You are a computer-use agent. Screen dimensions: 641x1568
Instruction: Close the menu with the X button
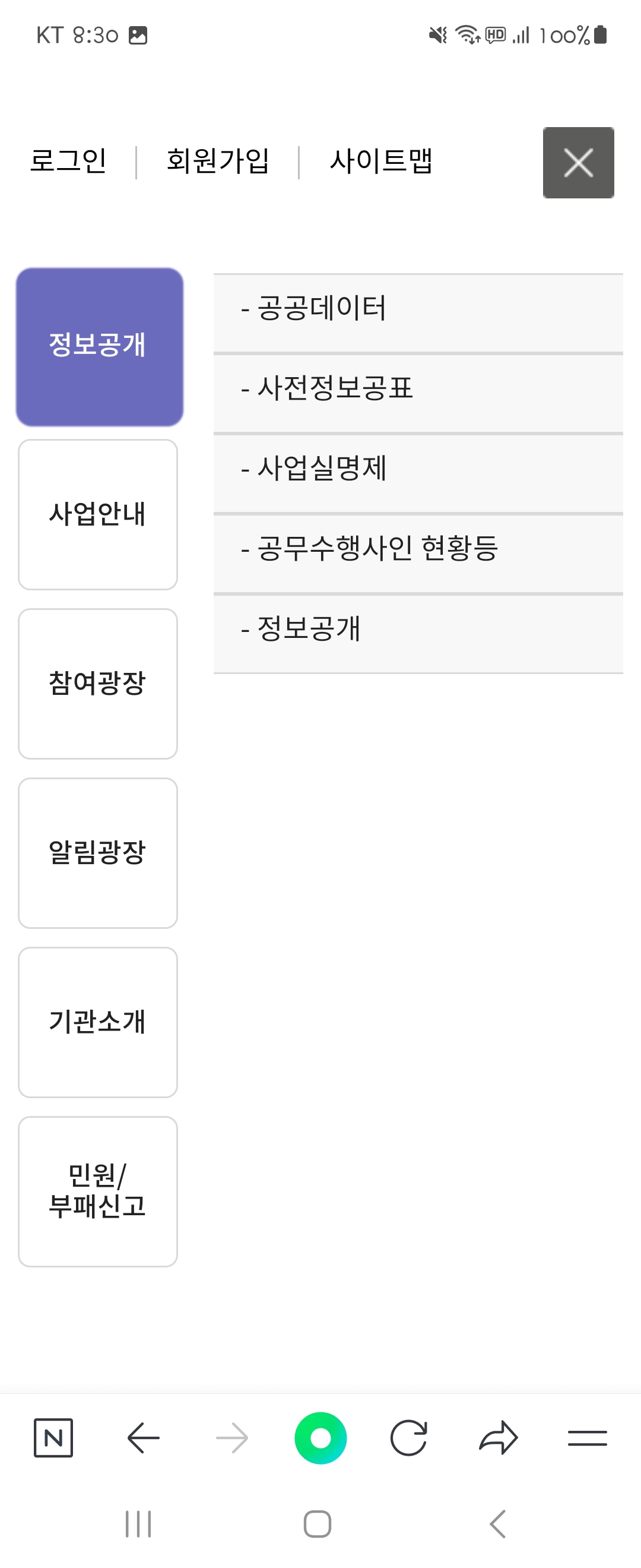coord(577,163)
